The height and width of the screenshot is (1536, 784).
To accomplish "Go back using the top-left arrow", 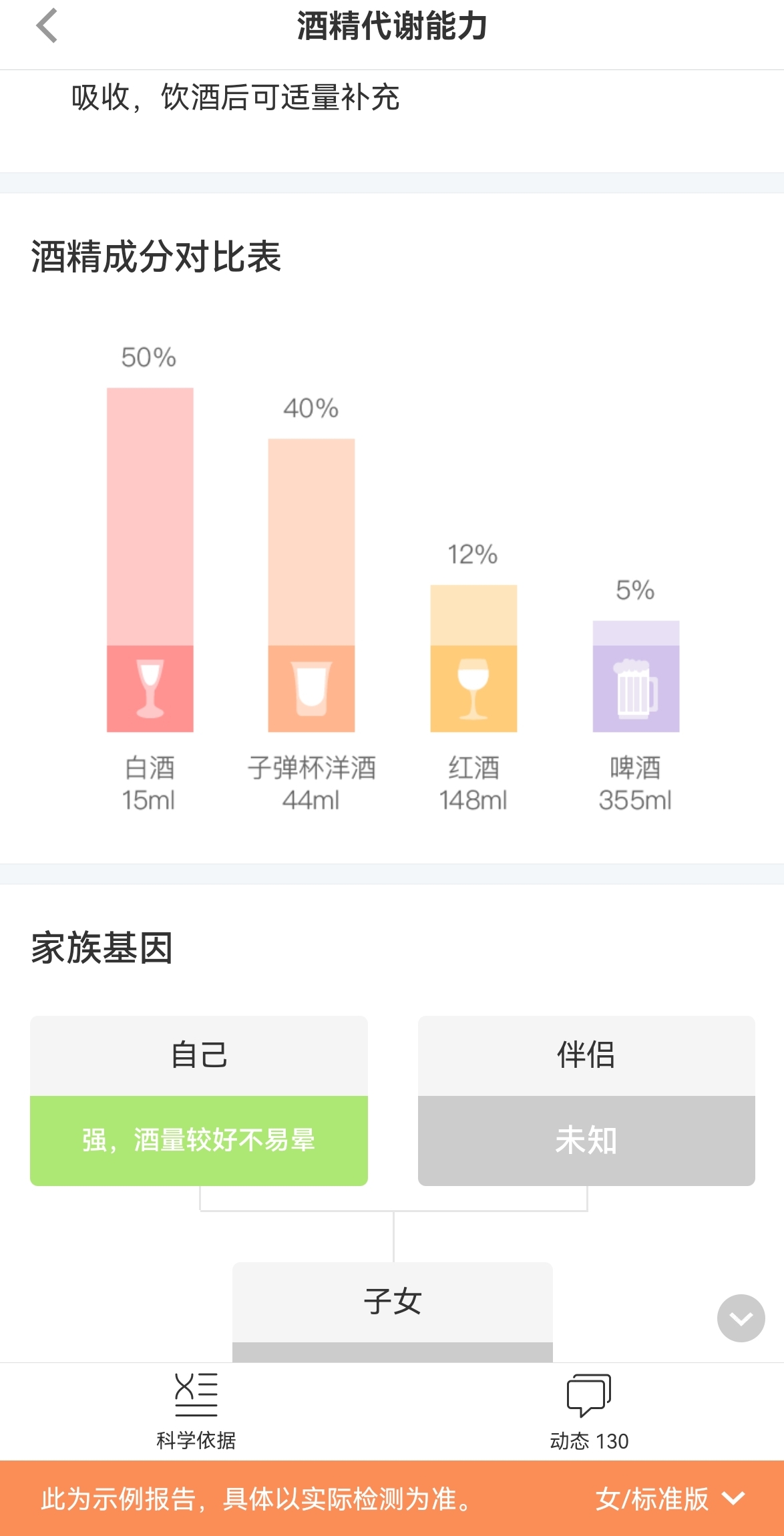I will (47, 26).
